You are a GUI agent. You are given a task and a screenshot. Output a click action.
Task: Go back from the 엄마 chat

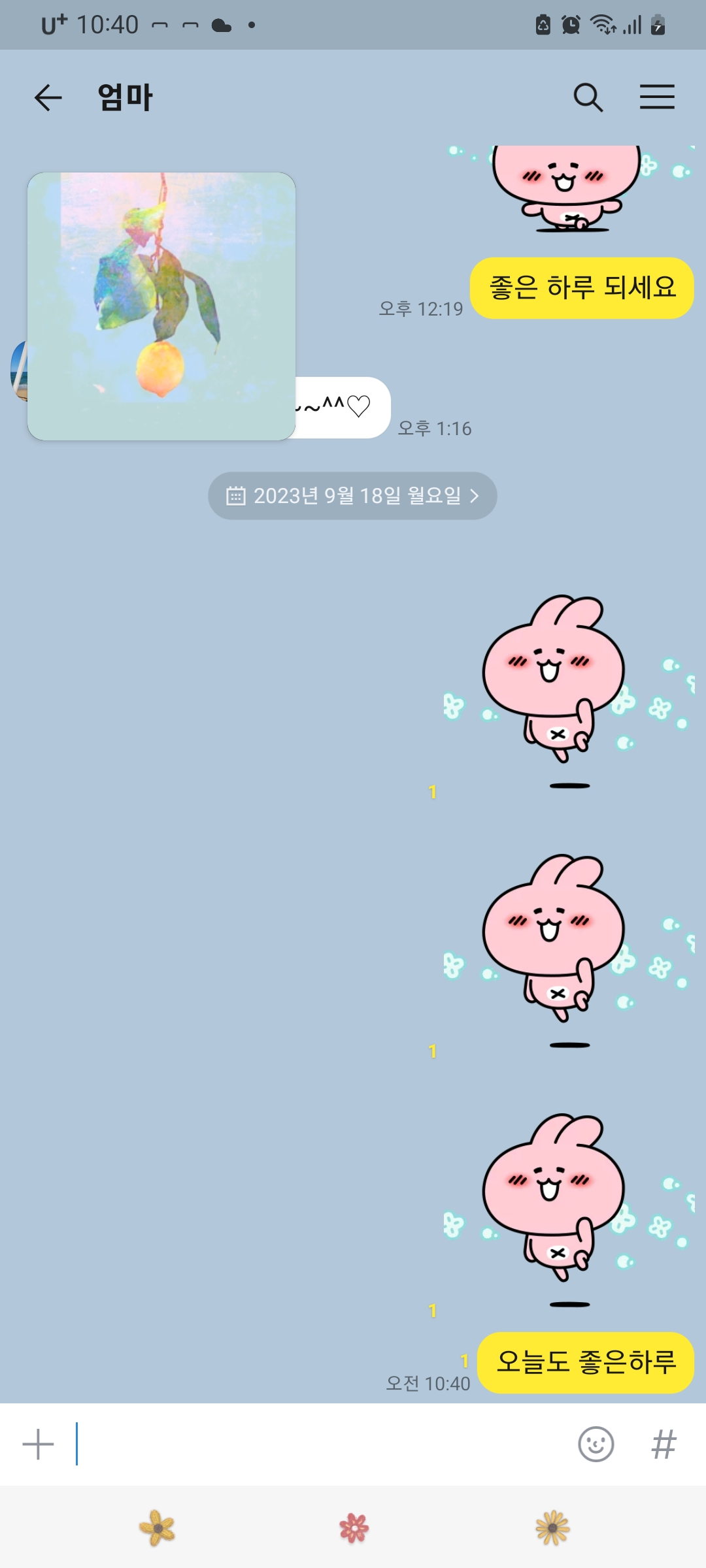coord(48,98)
